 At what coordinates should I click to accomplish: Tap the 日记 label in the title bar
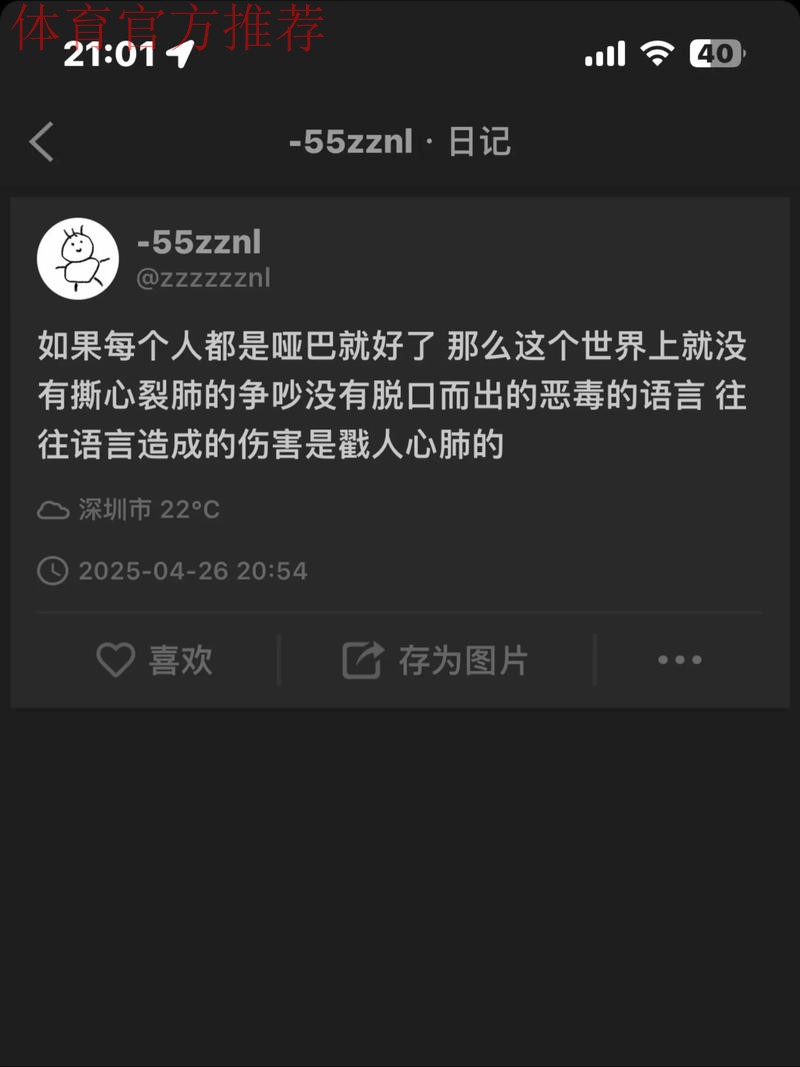coord(478,141)
